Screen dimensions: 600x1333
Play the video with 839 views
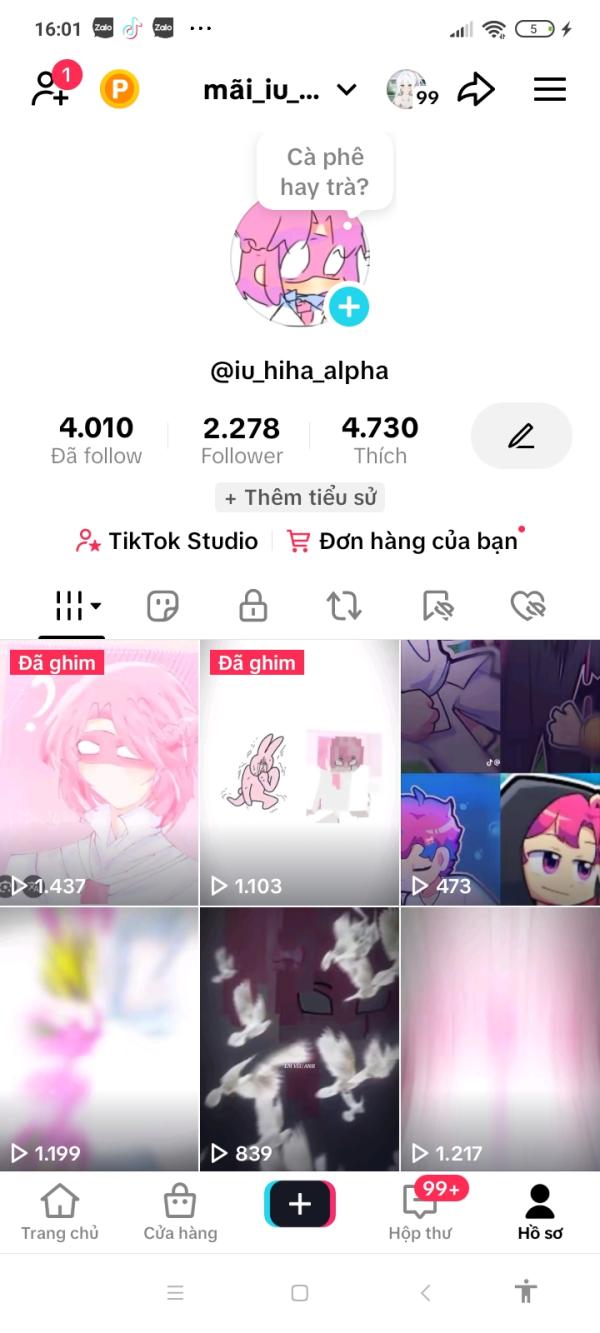(299, 1038)
